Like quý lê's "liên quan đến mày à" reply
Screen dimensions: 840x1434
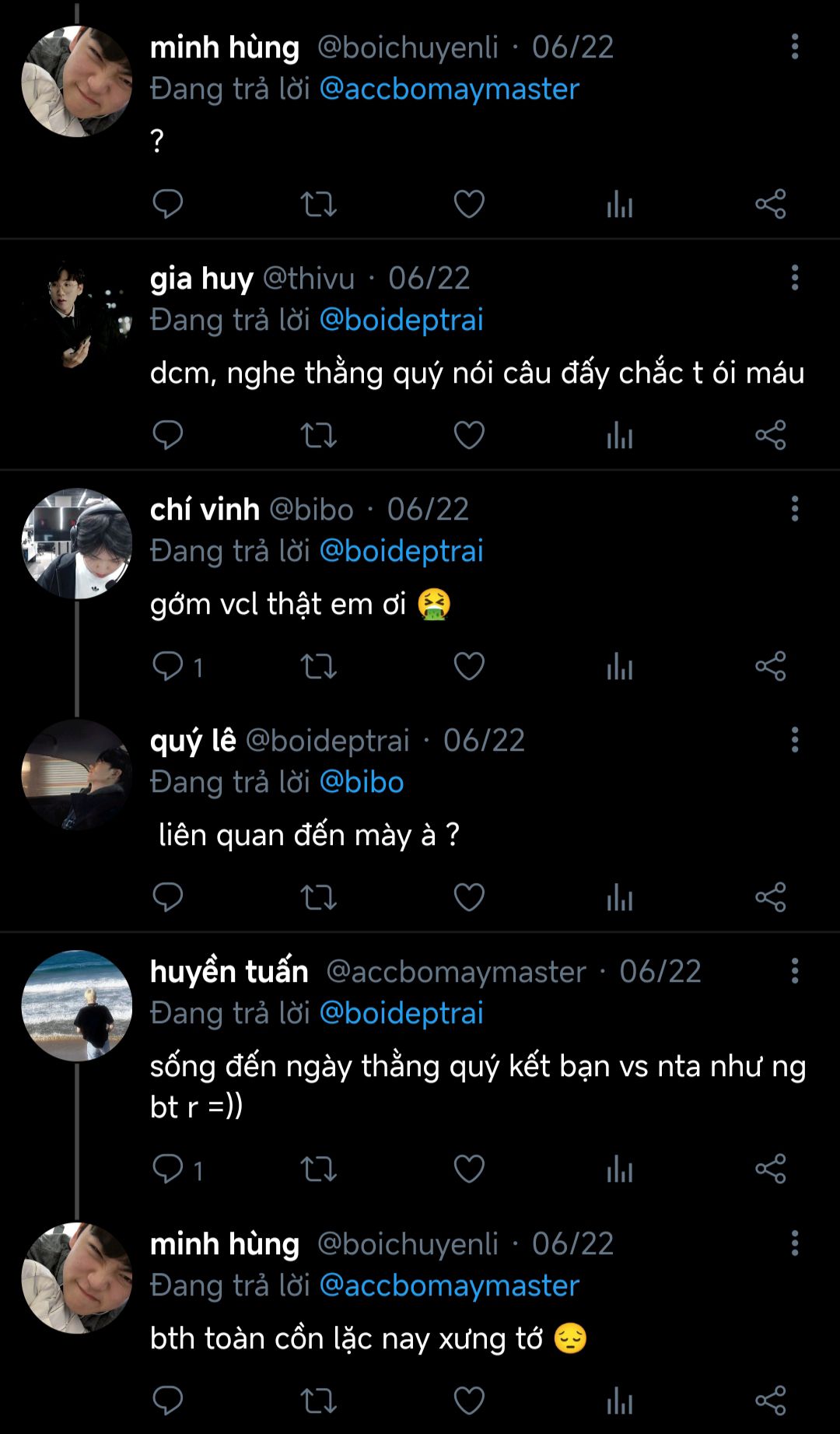[x=469, y=898]
